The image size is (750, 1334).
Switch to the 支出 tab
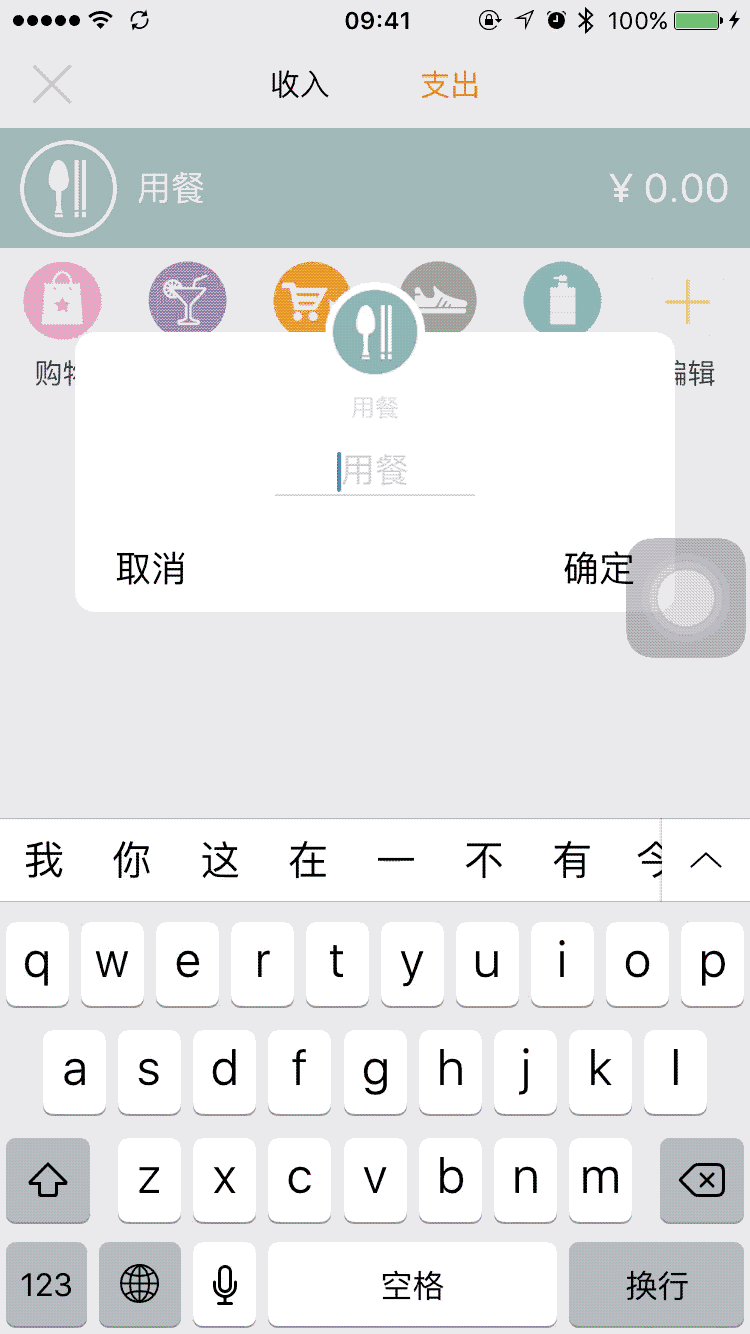[449, 85]
